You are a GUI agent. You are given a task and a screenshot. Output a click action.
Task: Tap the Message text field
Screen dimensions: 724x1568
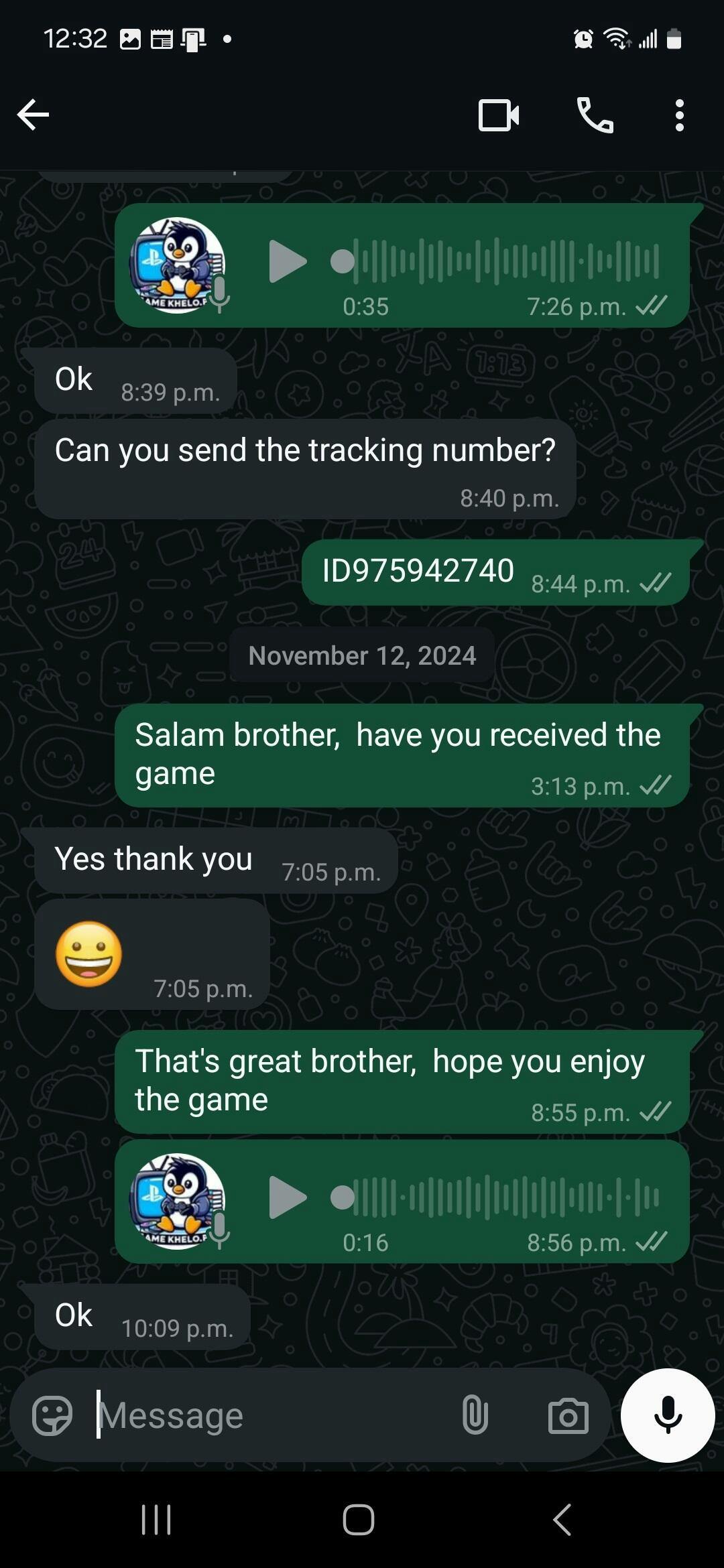tap(268, 1415)
